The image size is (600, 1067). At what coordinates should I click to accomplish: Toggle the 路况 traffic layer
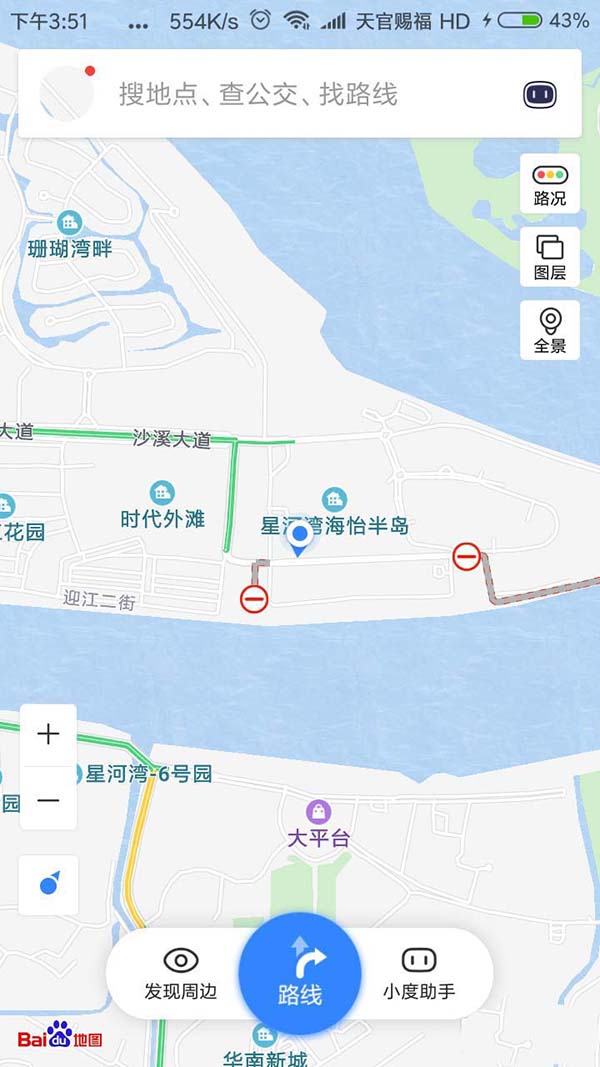pos(550,183)
